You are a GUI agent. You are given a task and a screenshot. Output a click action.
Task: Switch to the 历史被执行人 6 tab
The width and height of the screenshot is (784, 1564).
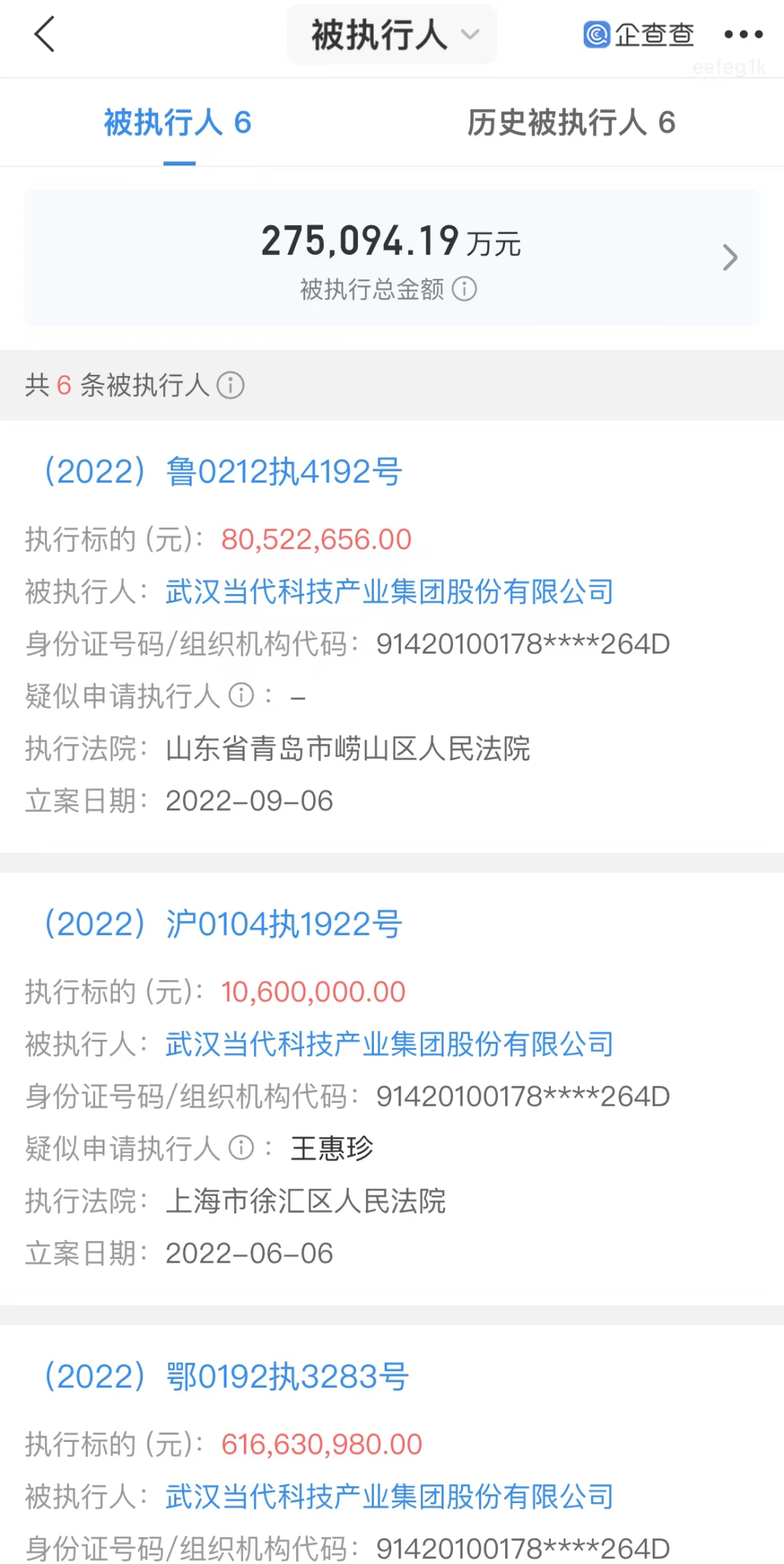pyautogui.click(x=571, y=123)
